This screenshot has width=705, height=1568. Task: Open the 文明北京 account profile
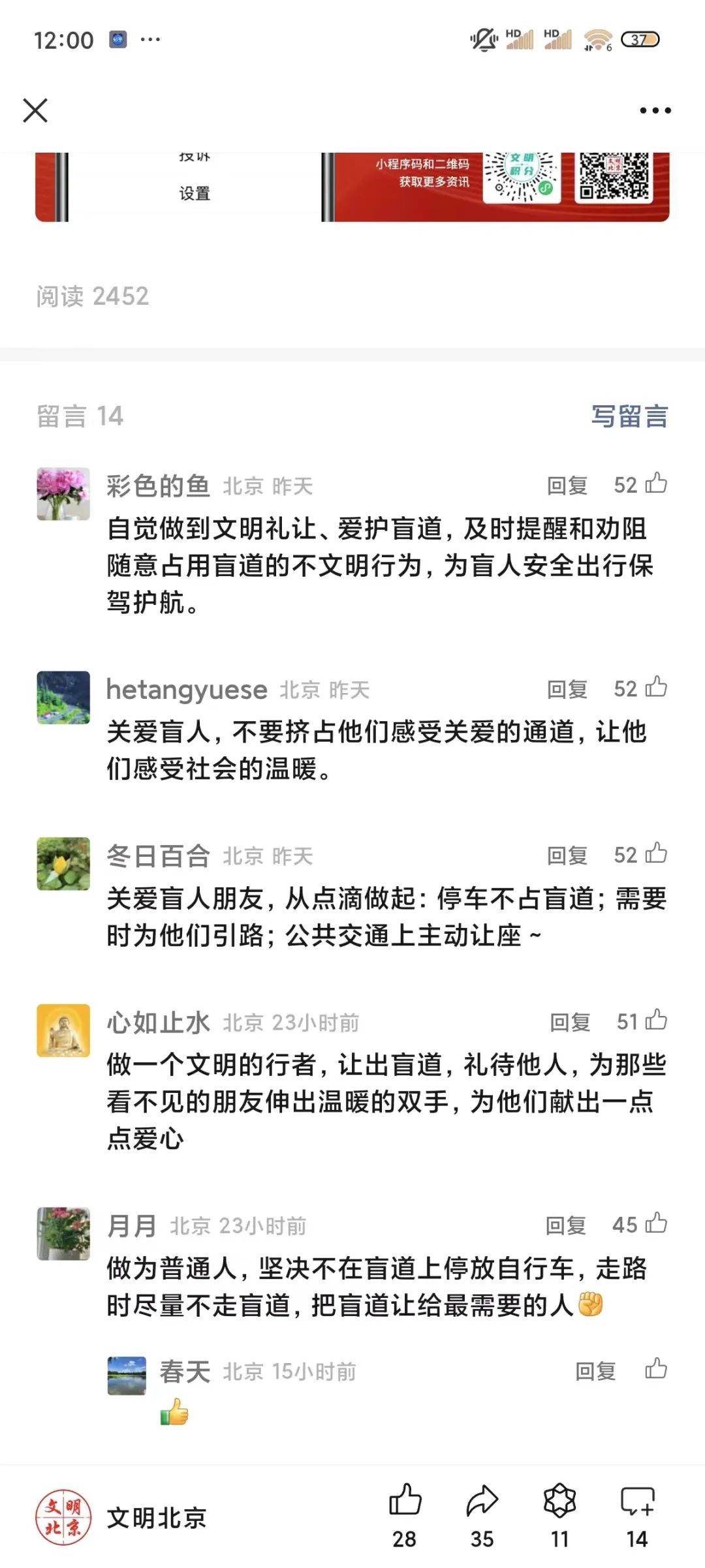[121, 1517]
